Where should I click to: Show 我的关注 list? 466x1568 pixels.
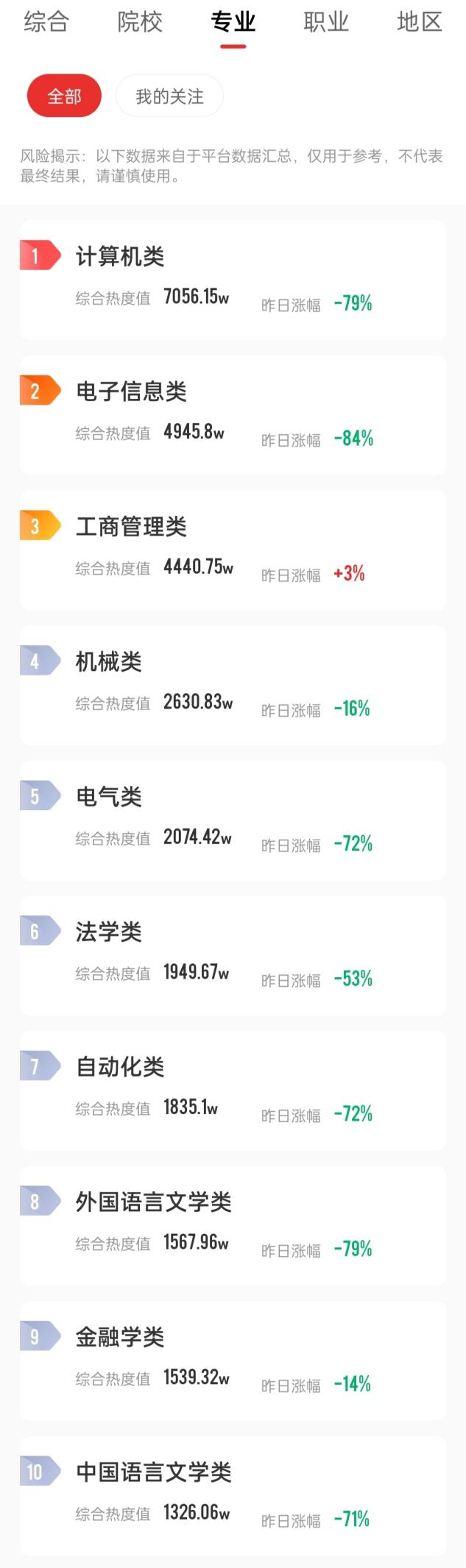pyautogui.click(x=169, y=96)
